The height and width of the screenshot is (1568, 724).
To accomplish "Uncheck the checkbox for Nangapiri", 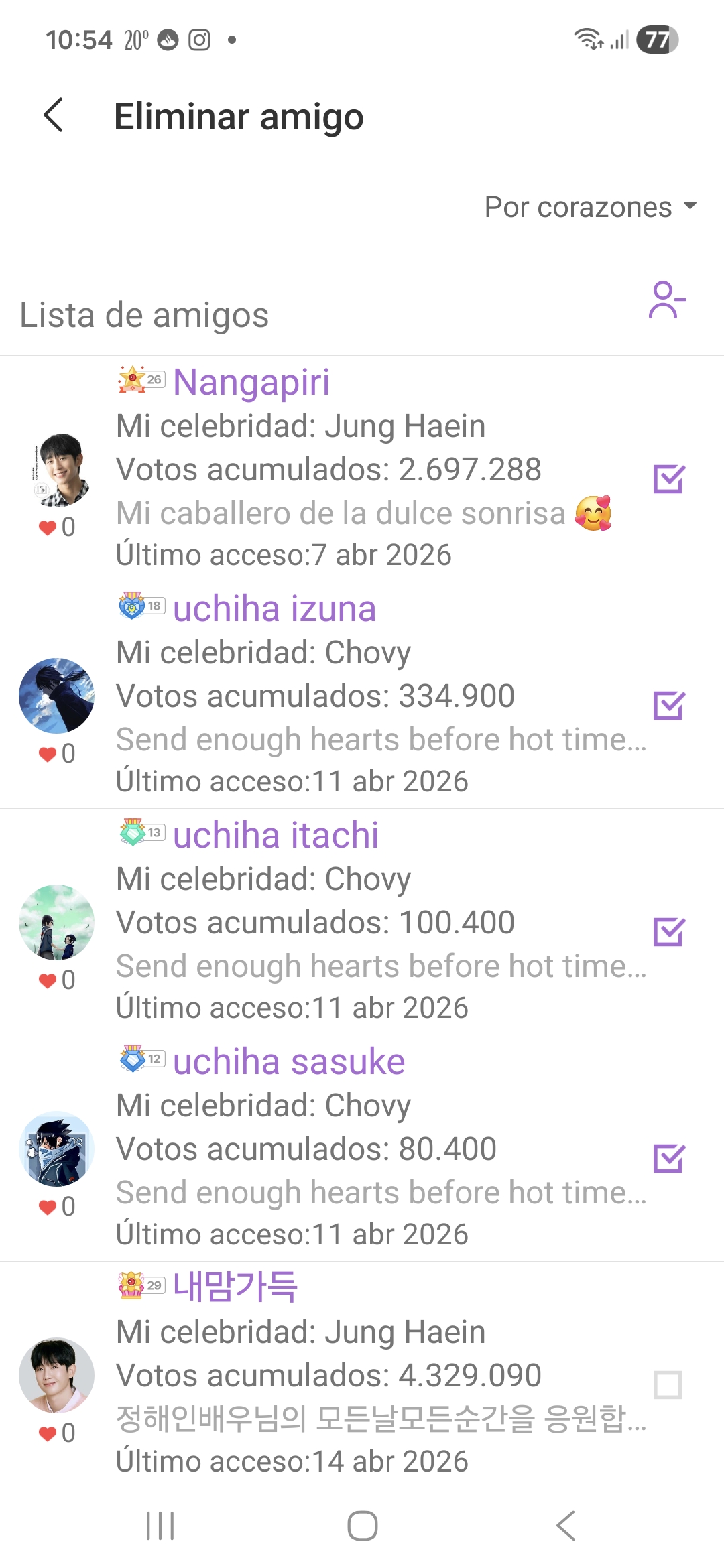I will click(668, 479).
